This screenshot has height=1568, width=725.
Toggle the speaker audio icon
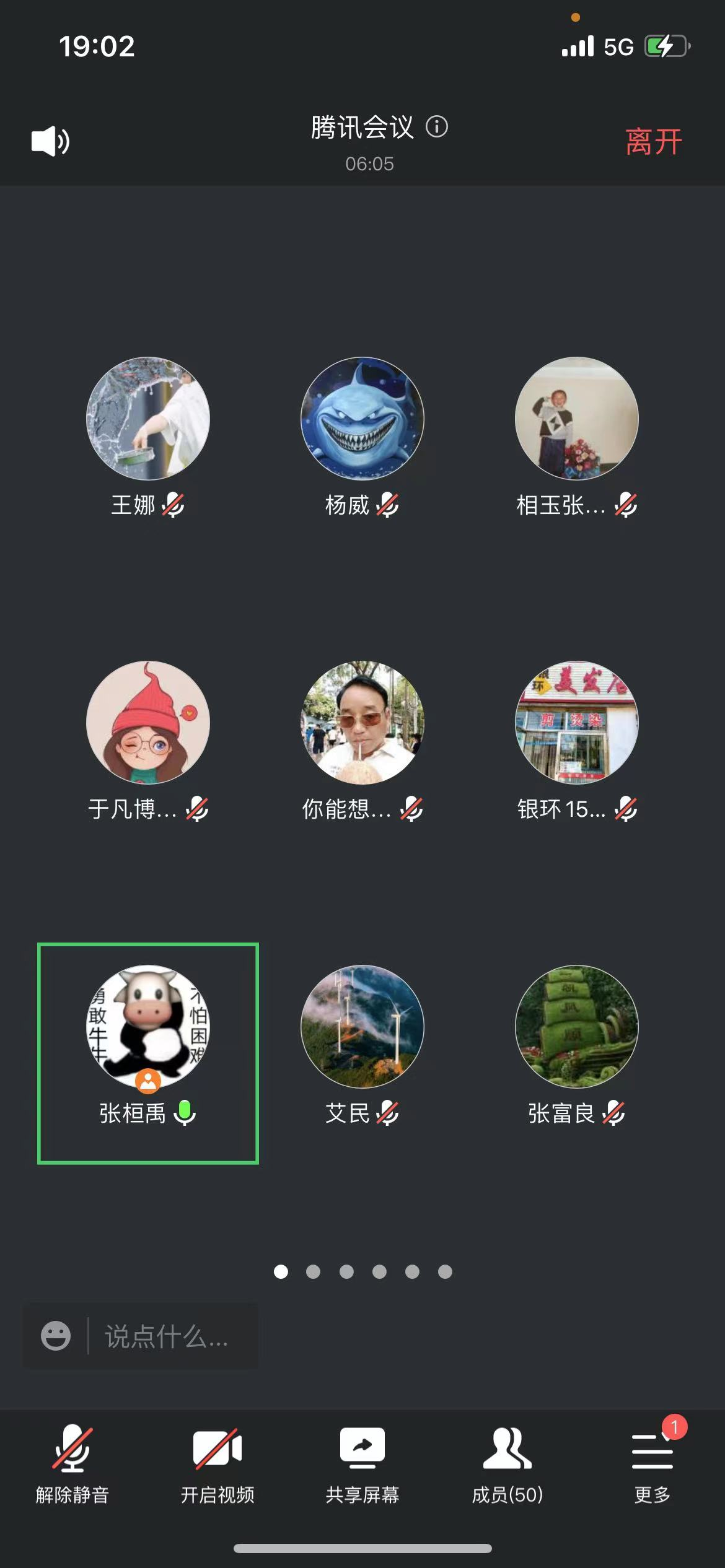coord(50,141)
